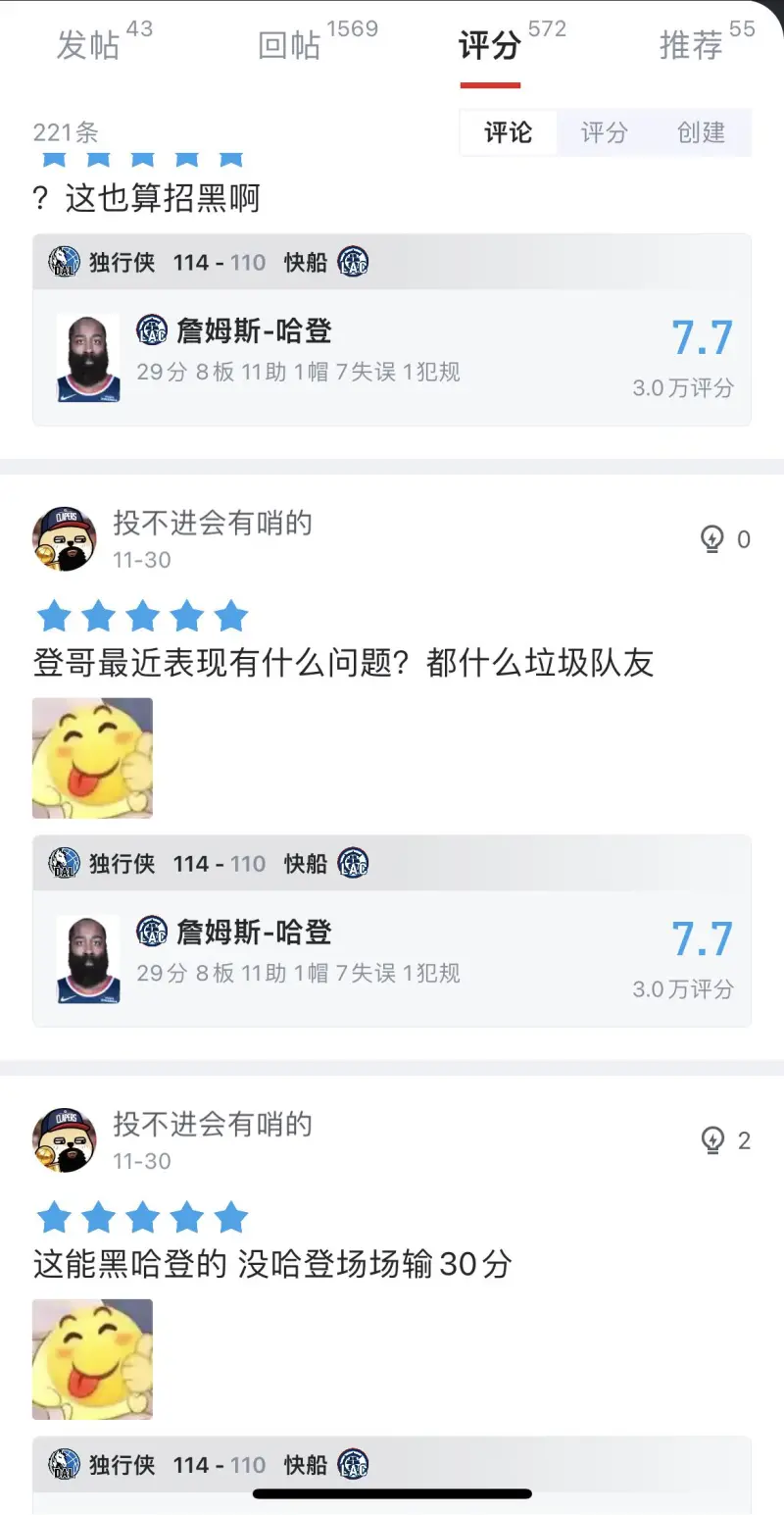Open the avatar beside the "登哥最近表现有什么问题" comment

coord(65,538)
